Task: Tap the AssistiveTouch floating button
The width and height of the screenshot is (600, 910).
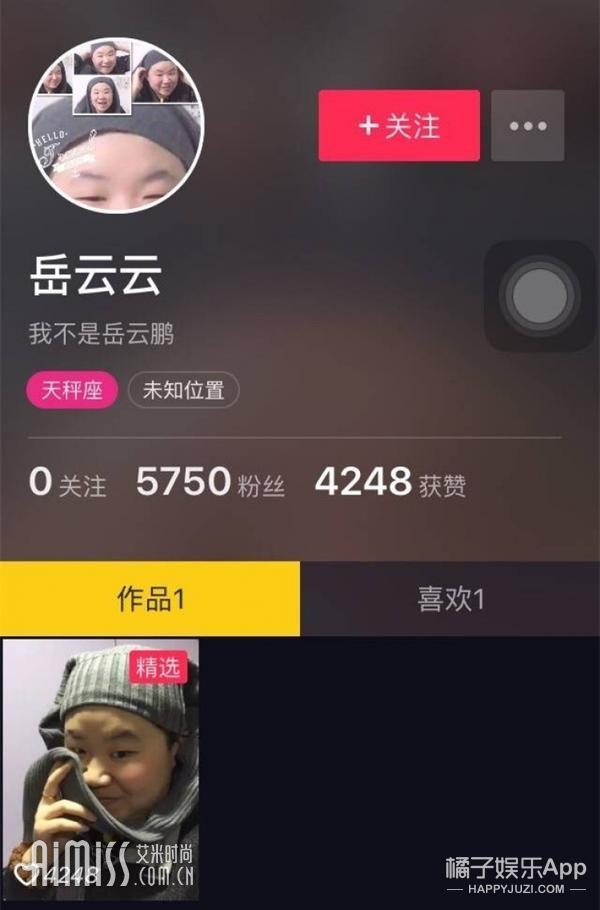Action: 539,296
